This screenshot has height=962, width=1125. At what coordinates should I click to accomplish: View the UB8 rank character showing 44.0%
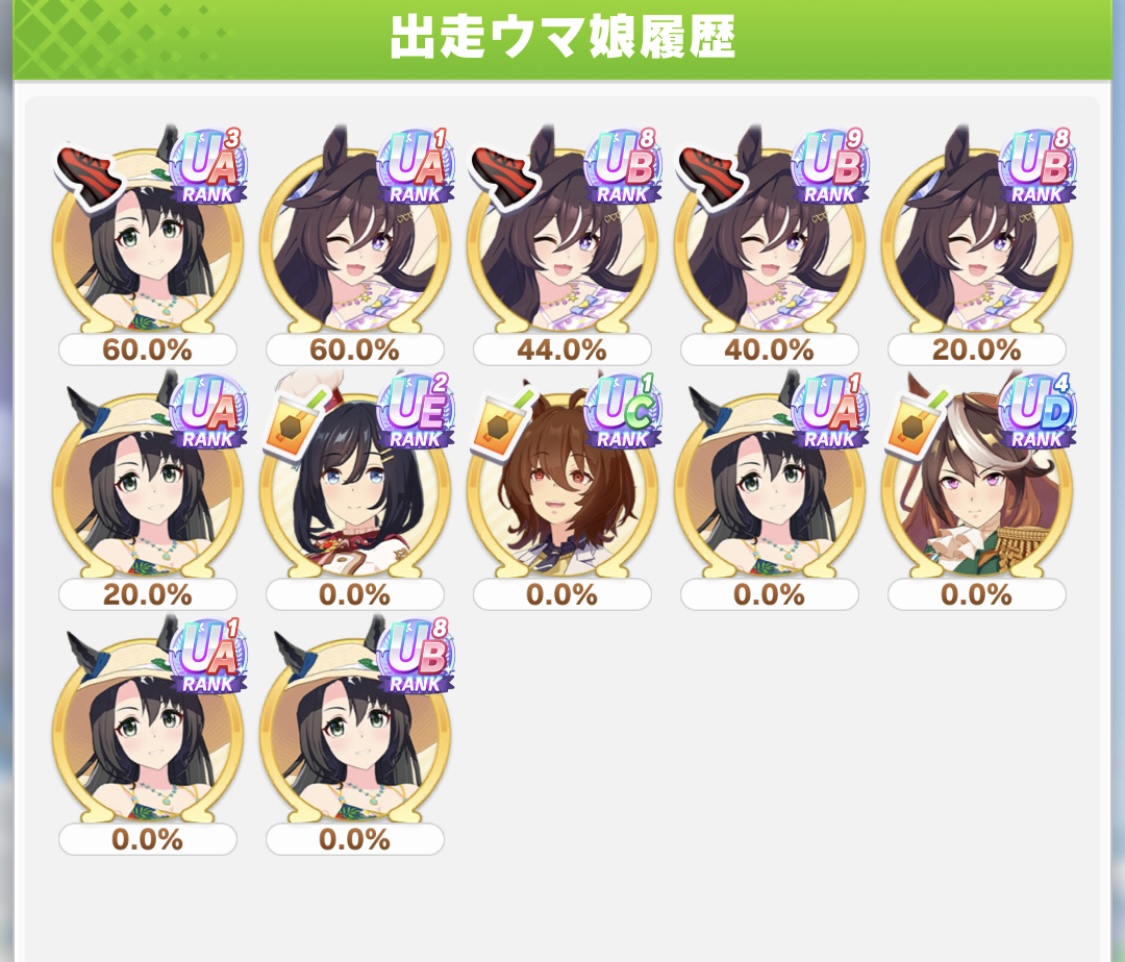point(562,240)
